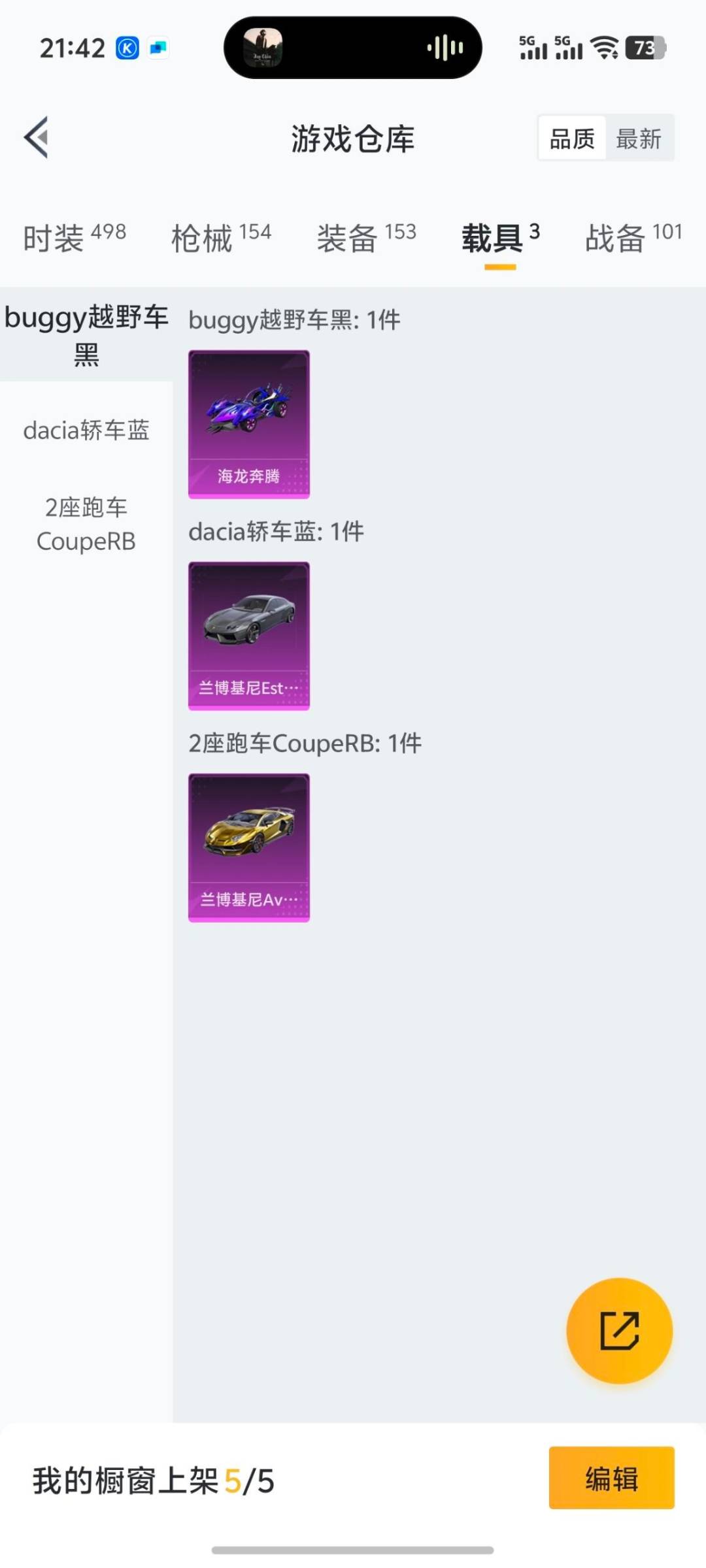Select dacia轿车蓝 in the sidebar
This screenshot has width=706, height=1568.
point(87,431)
